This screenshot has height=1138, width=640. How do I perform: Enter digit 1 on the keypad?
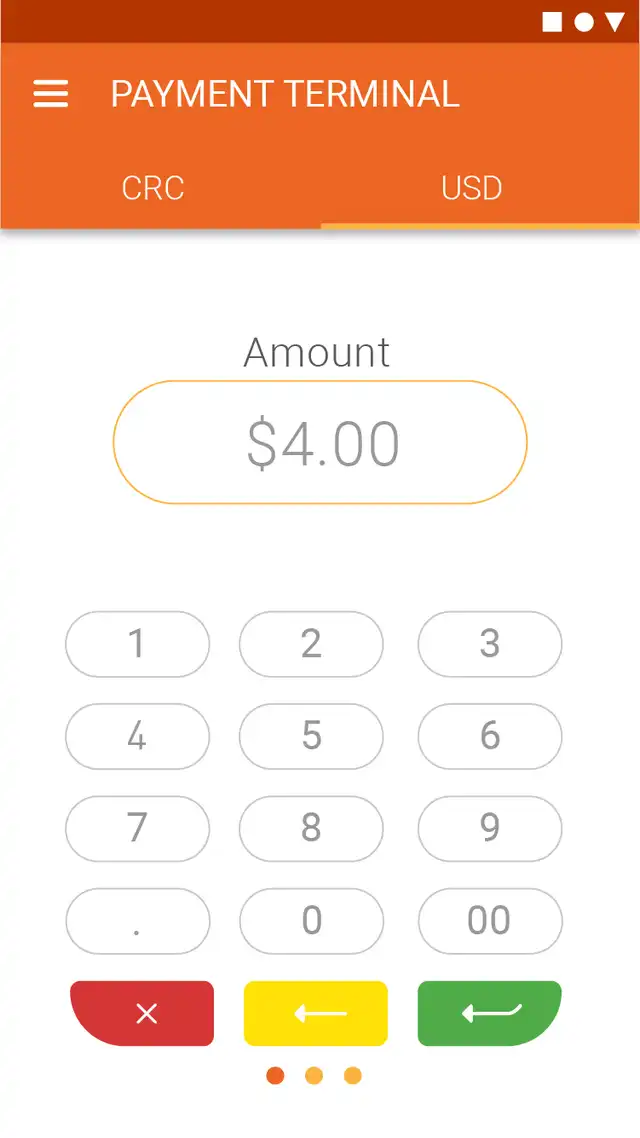coord(137,644)
